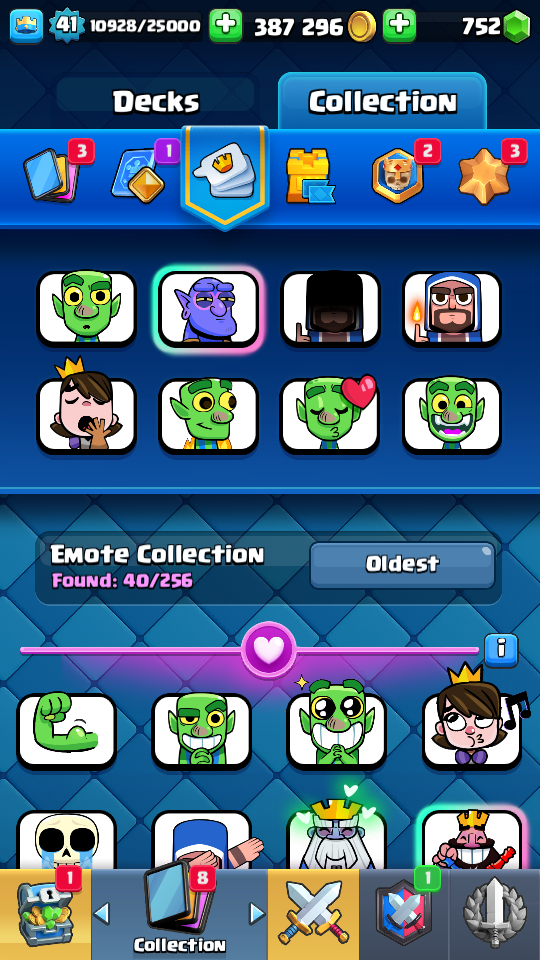The width and height of the screenshot is (540, 960).
Task: Switch to the Decks tab
Action: coord(156,102)
